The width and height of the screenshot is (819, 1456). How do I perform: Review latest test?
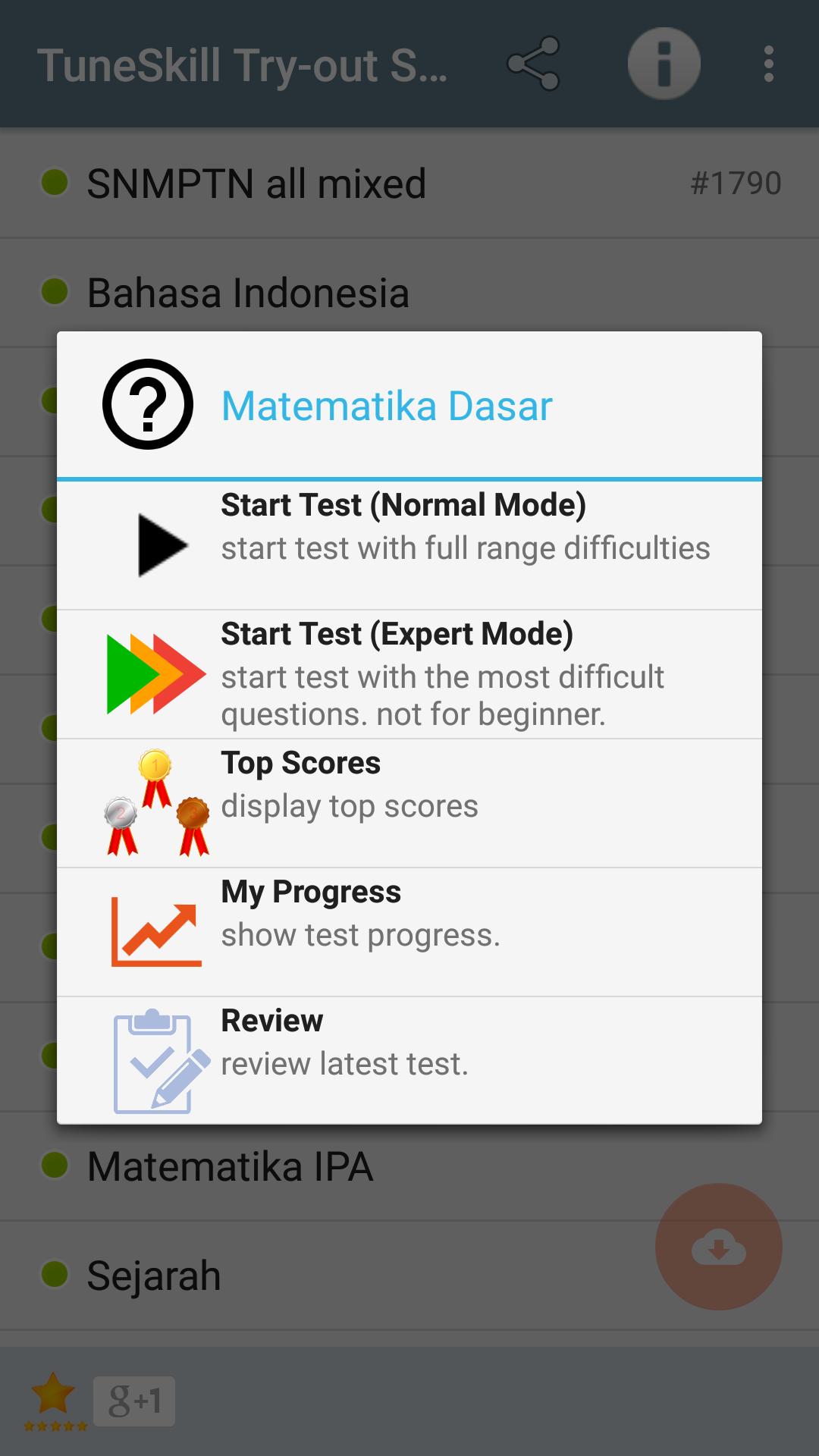409,1060
